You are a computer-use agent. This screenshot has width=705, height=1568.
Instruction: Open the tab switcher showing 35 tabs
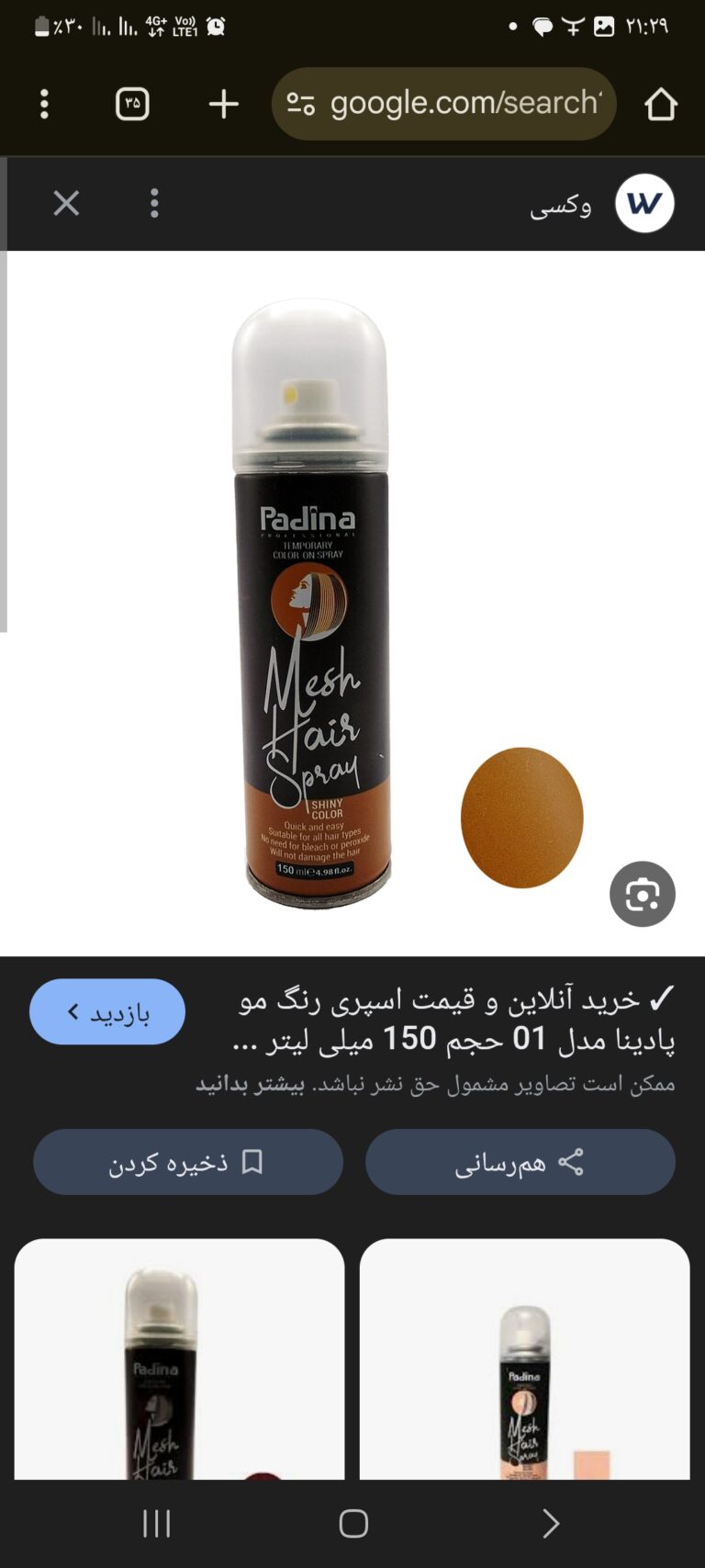tap(132, 104)
